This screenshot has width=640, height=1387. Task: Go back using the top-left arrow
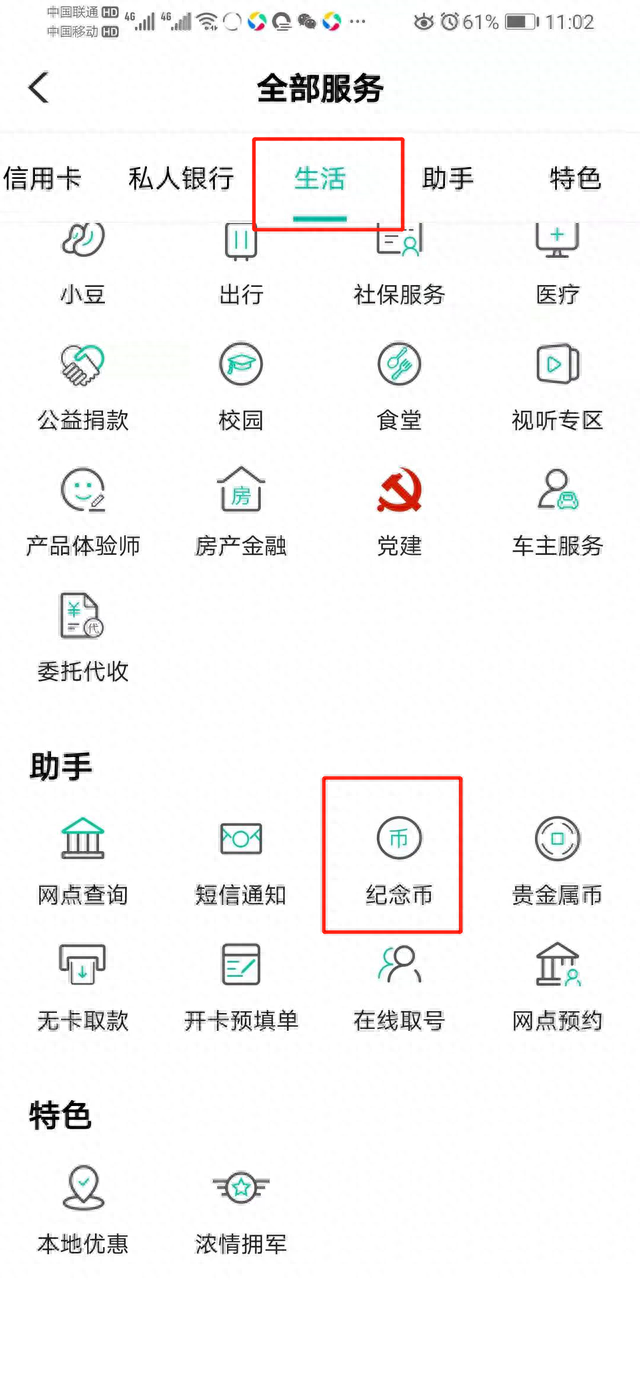(38, 88)
